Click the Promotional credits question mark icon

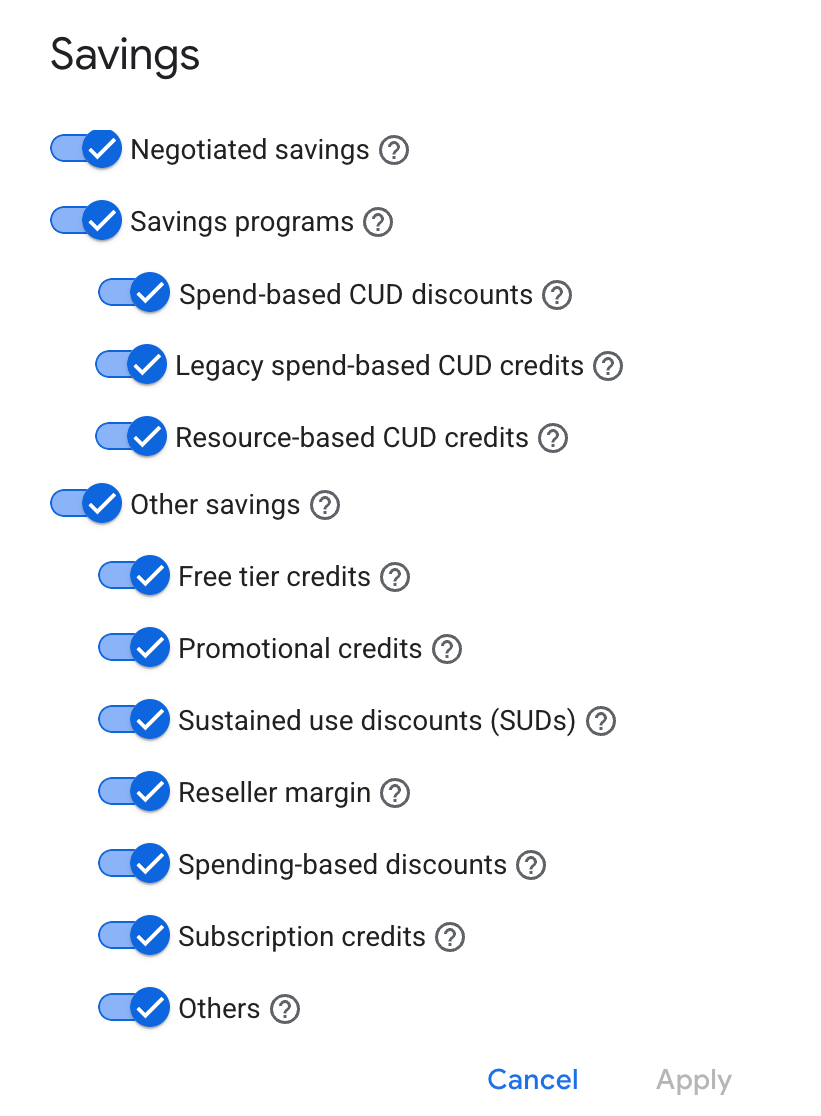click(447, 649)
